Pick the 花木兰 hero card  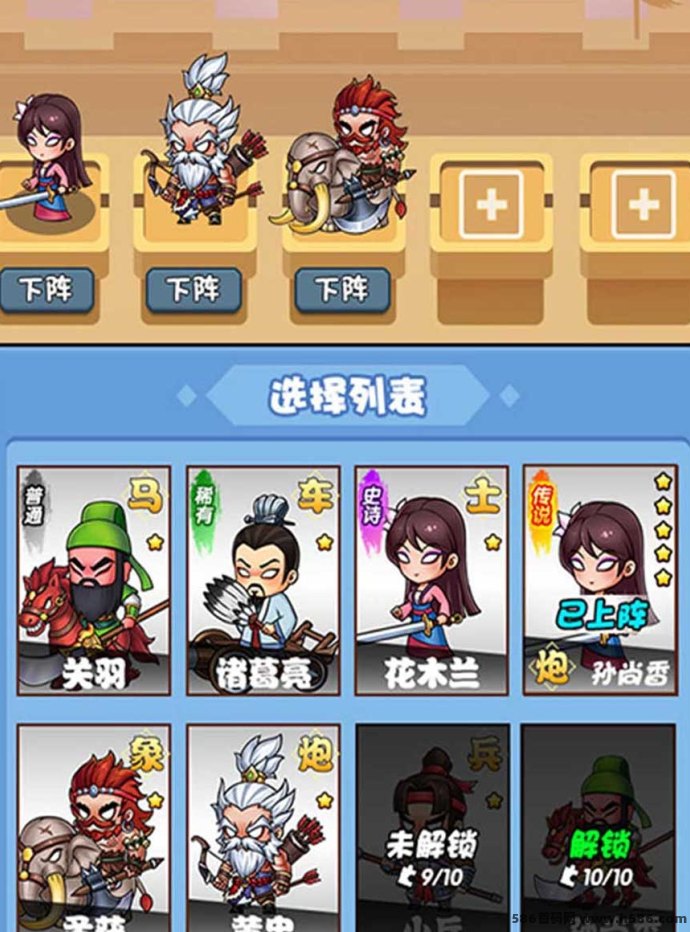click(x=432, y=580)
